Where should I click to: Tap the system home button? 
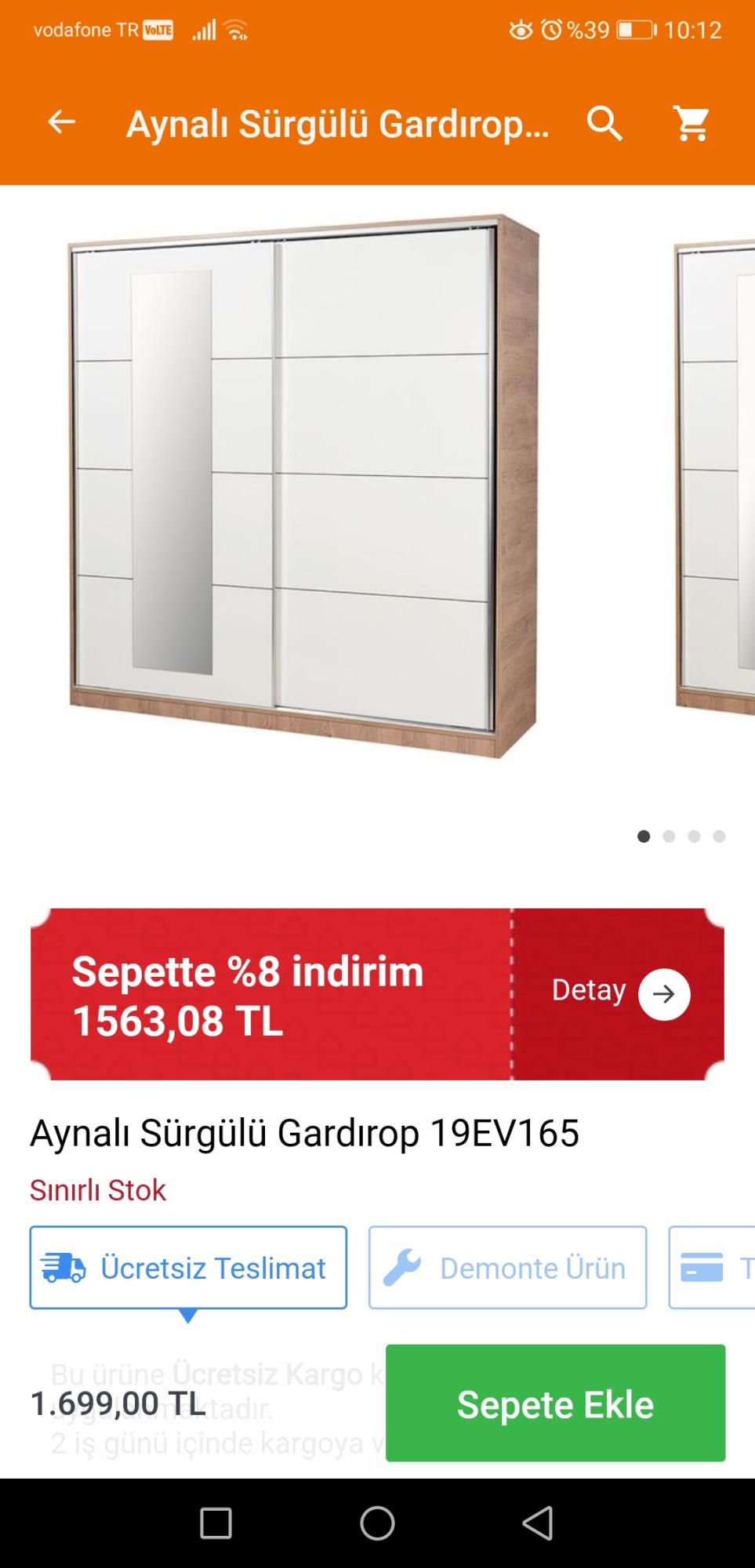coord(377,1523)
